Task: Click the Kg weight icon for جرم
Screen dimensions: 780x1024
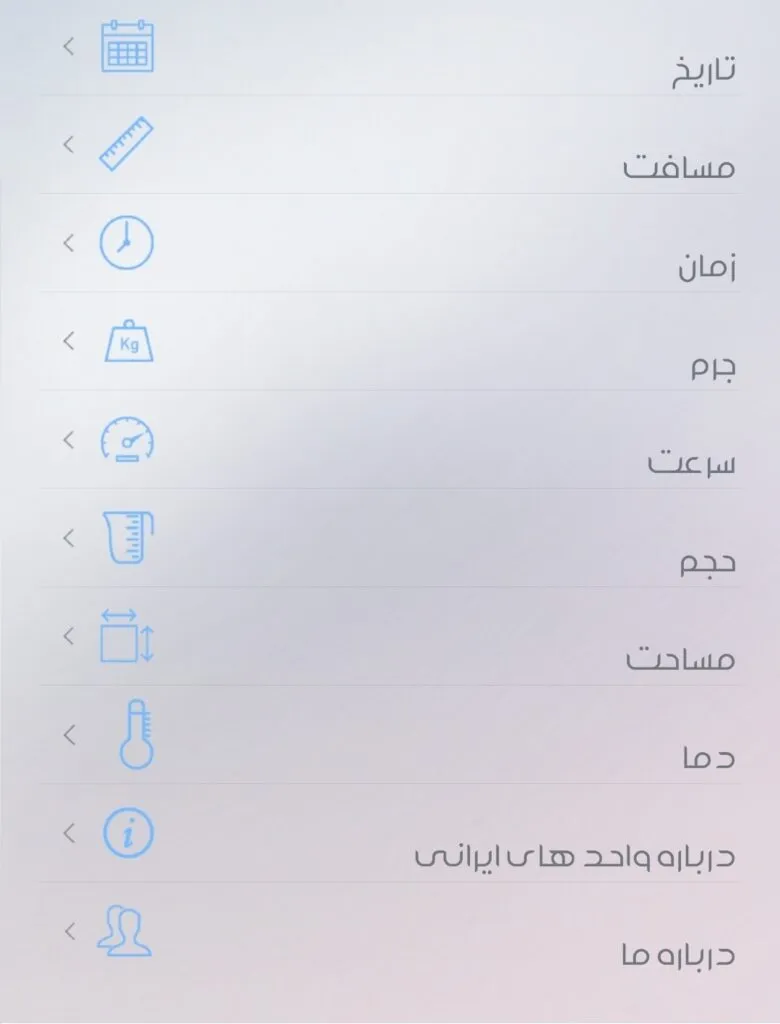Action: [128, 341]
